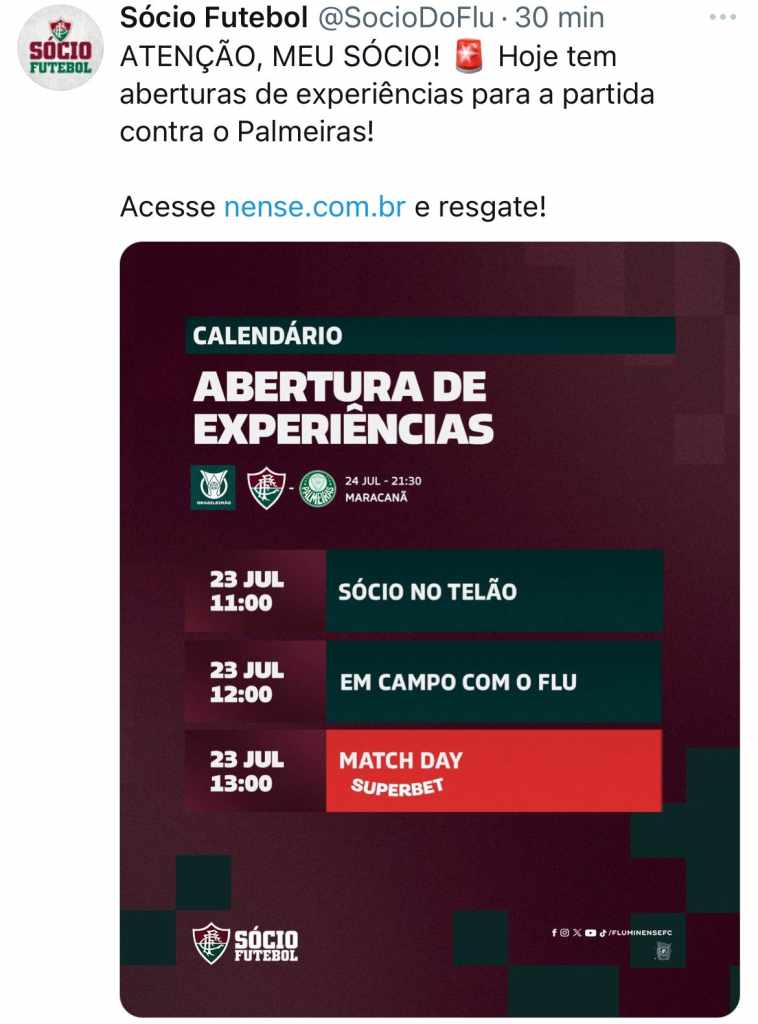Open the Abertura de Experiências image

tap(429, 628)
